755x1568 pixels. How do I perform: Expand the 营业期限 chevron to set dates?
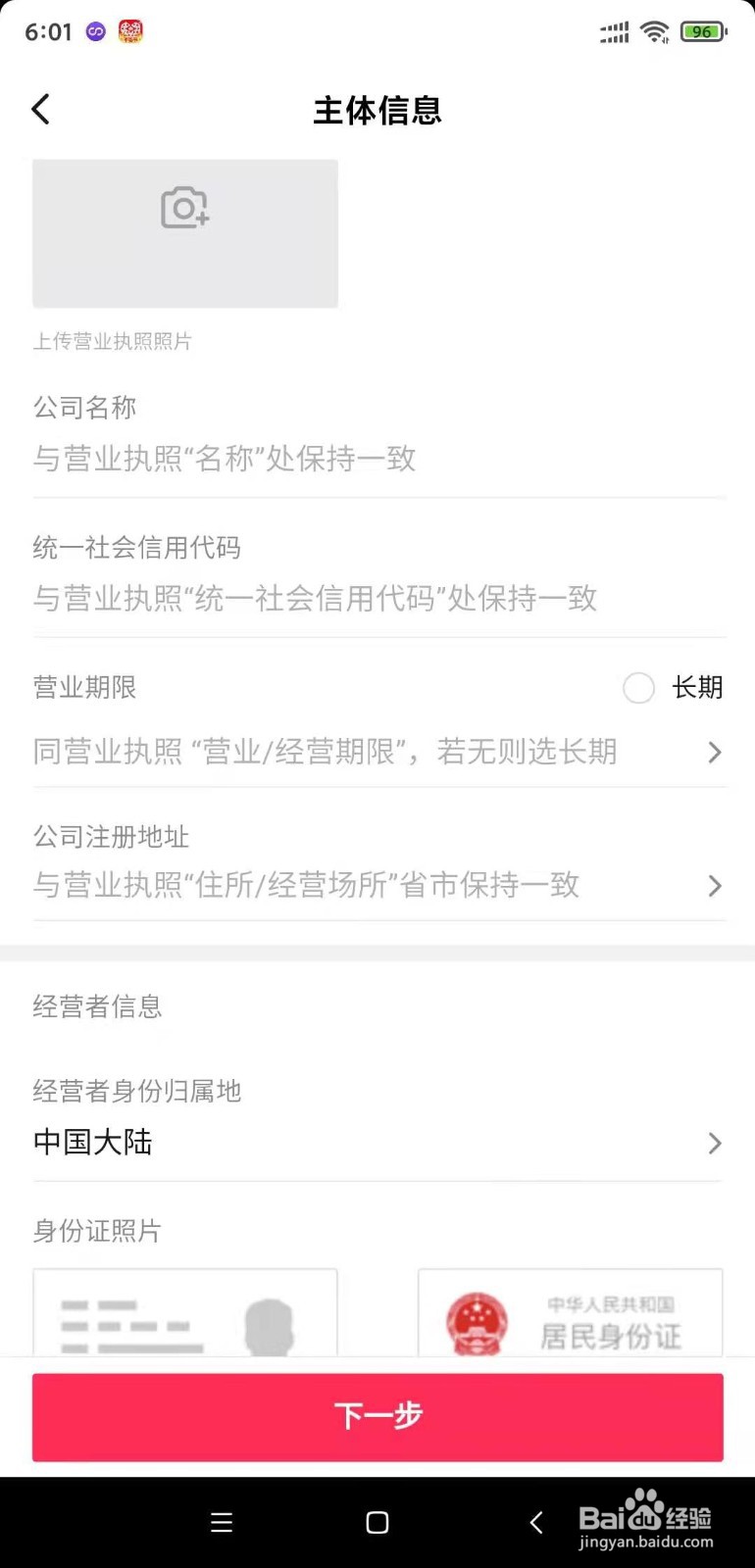pyautogui.click(x=715, y=753)
